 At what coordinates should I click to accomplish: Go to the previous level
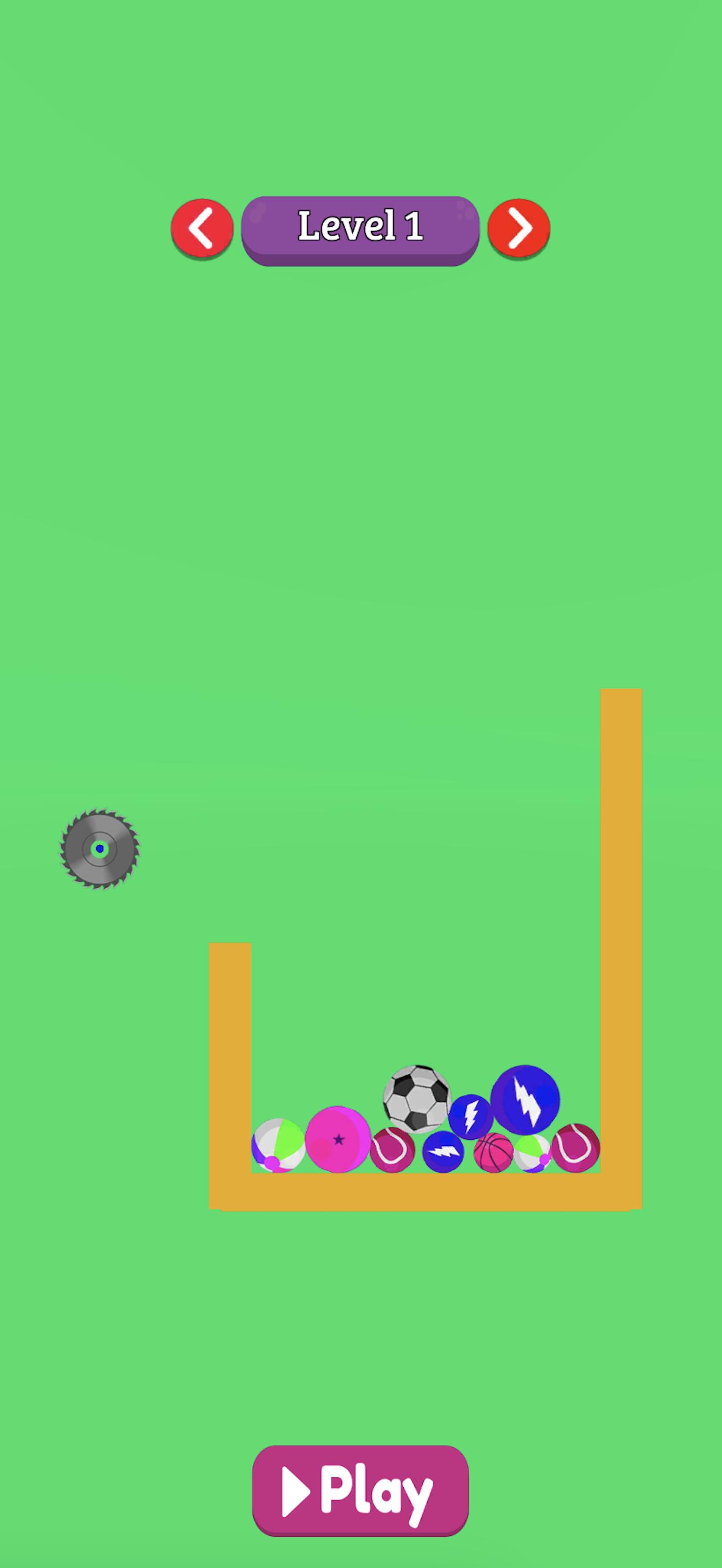[x=202, y=229]
